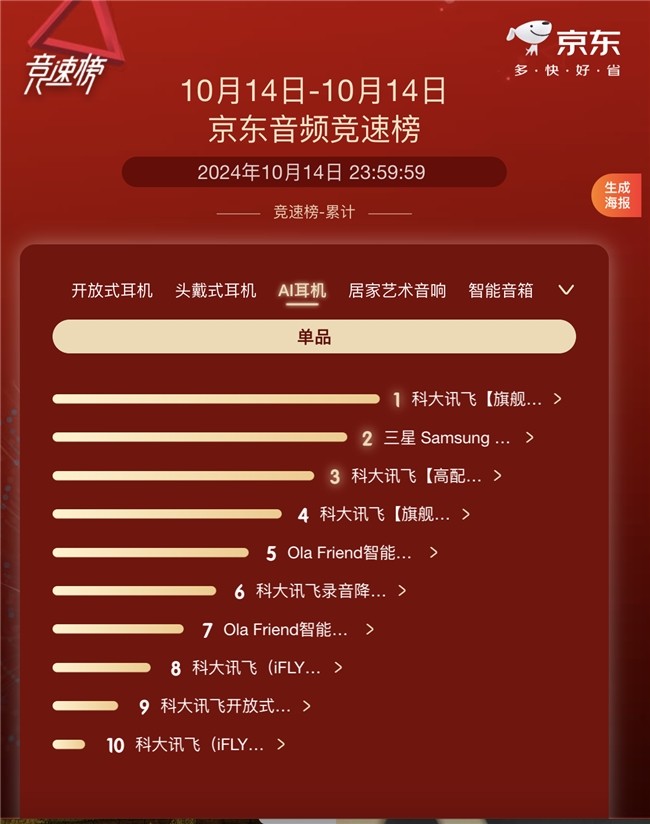Image resolution: width=650 pixels, height=824 pixels.
Task: Tap the 生成海报 button
Action: [x=618, y=195]
